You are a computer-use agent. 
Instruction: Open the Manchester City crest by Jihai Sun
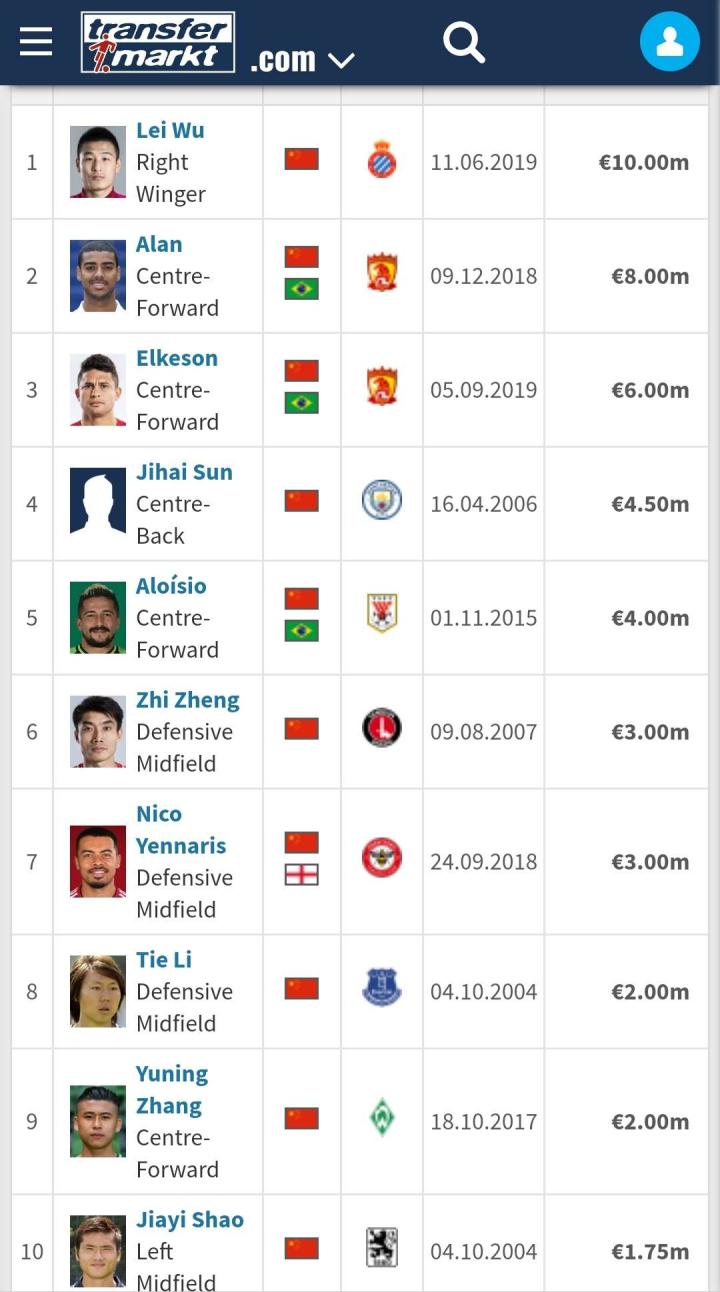coord(382,500)
